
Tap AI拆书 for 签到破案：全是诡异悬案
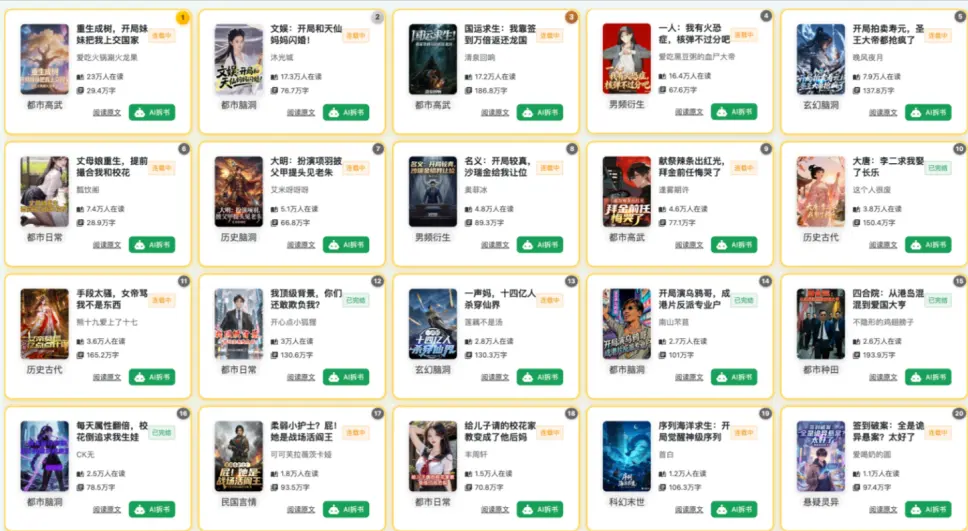point(928,509)
